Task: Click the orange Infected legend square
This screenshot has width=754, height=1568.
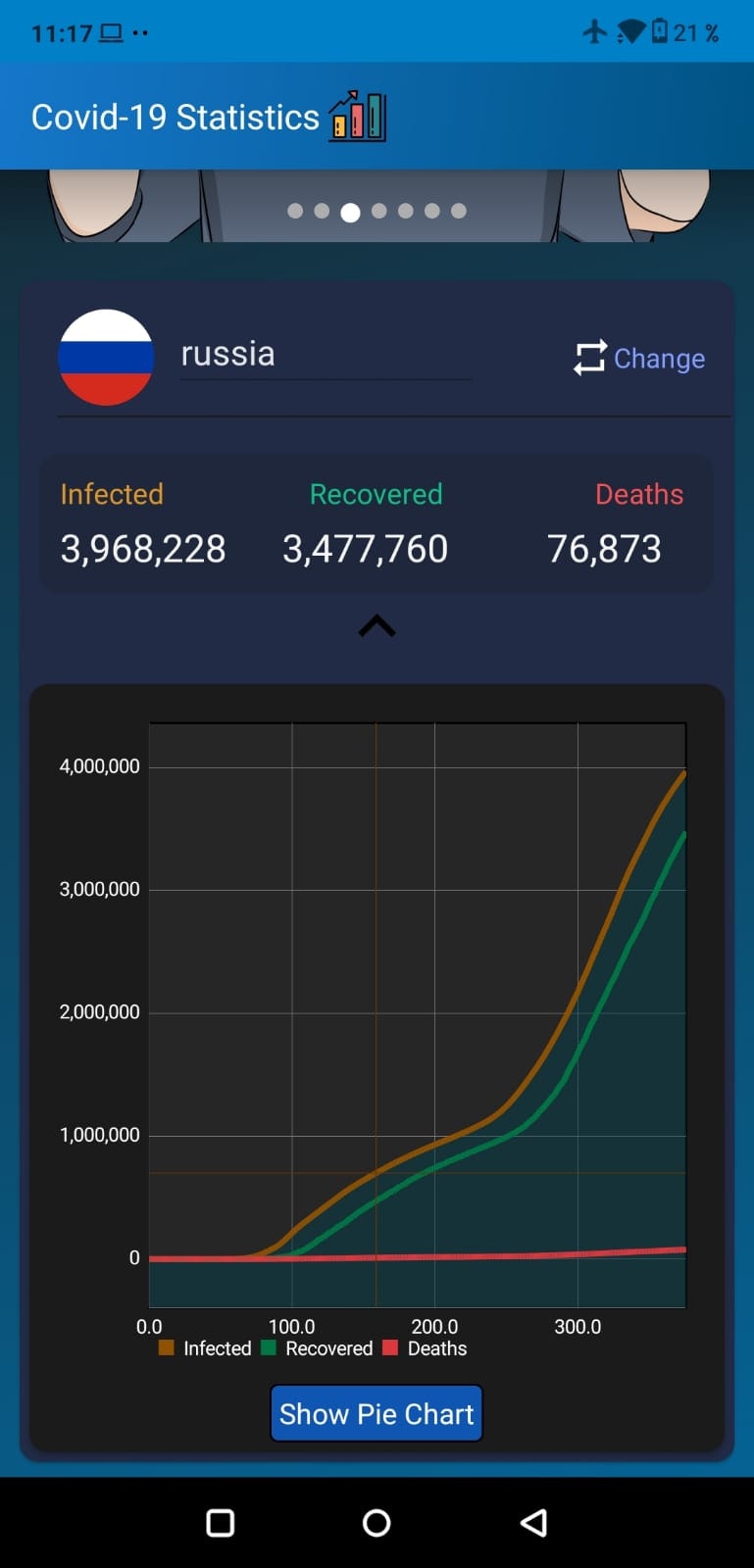Action: click(x=167, y=1347)
